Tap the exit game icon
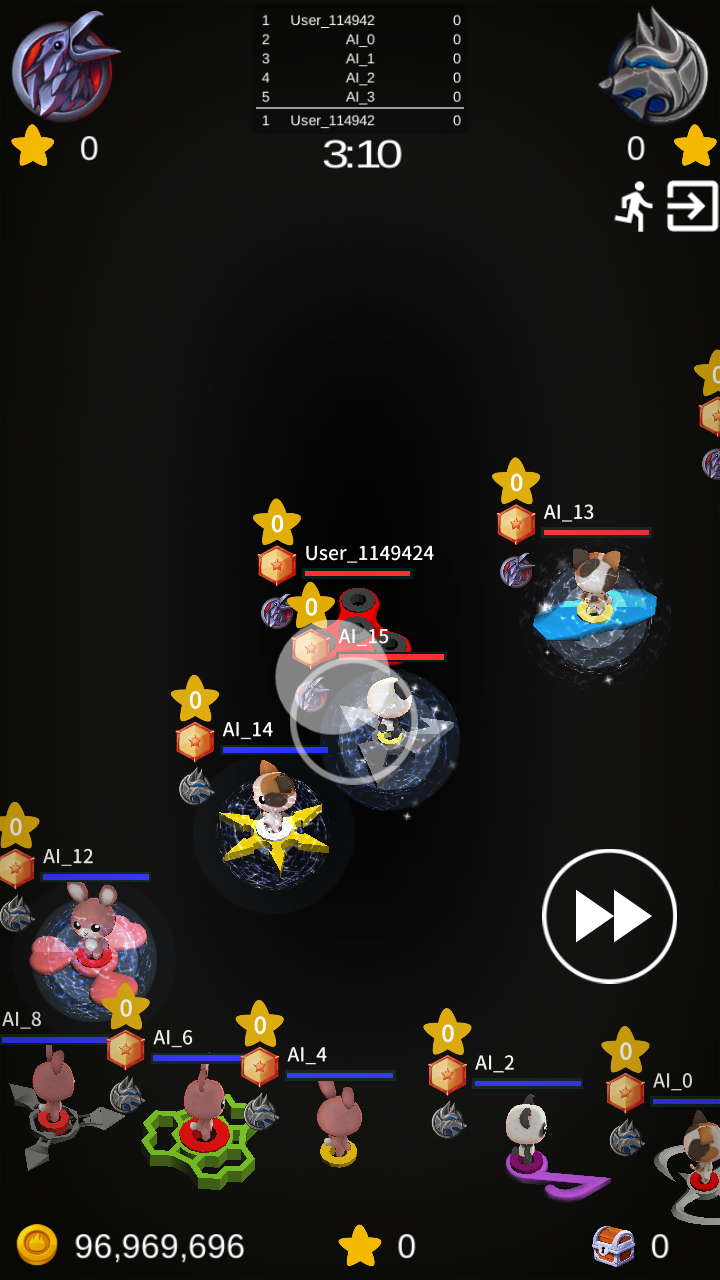Viewport: 720px width, 1280px height. pos(691,206)
